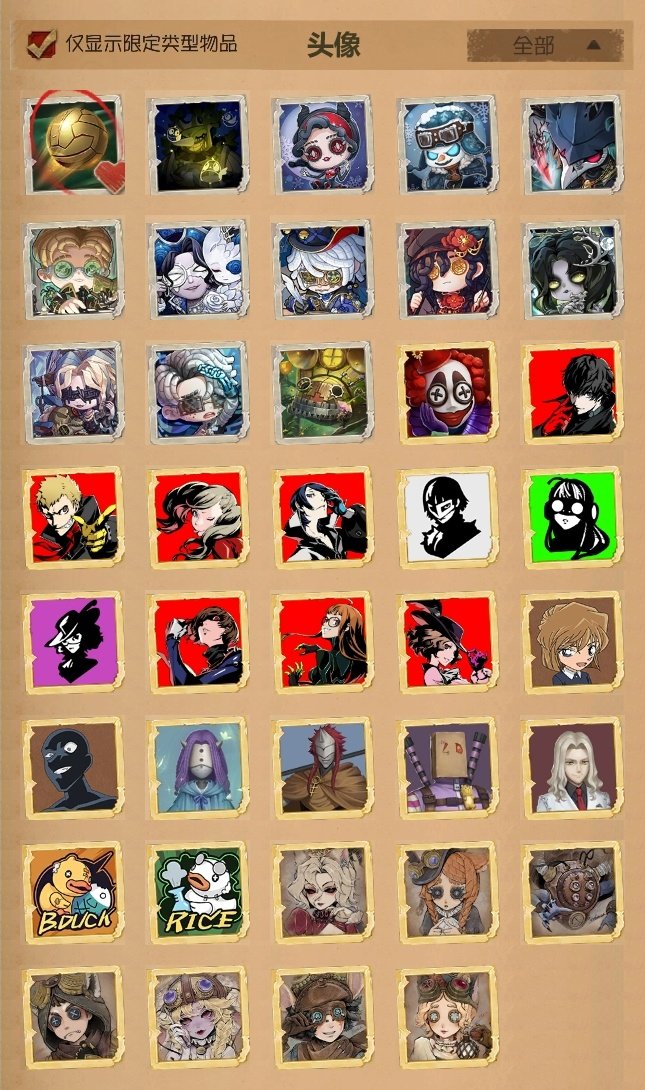Choose the silhouette on purple background avatar

(74, 641)
